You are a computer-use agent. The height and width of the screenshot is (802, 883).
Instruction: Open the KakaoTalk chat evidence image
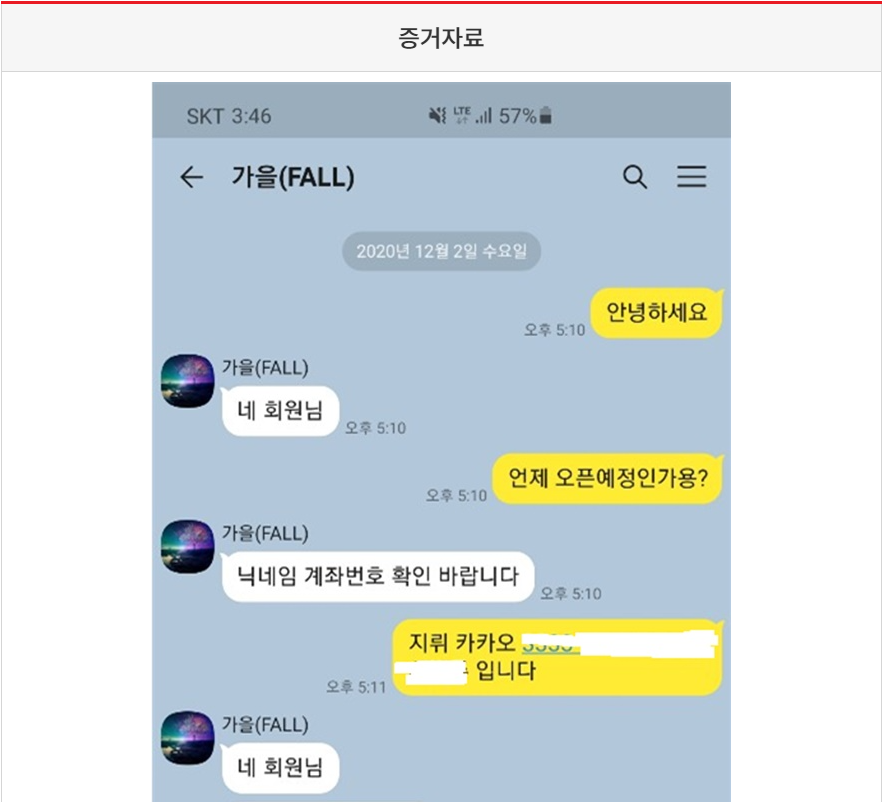click(x=441, y=440)
